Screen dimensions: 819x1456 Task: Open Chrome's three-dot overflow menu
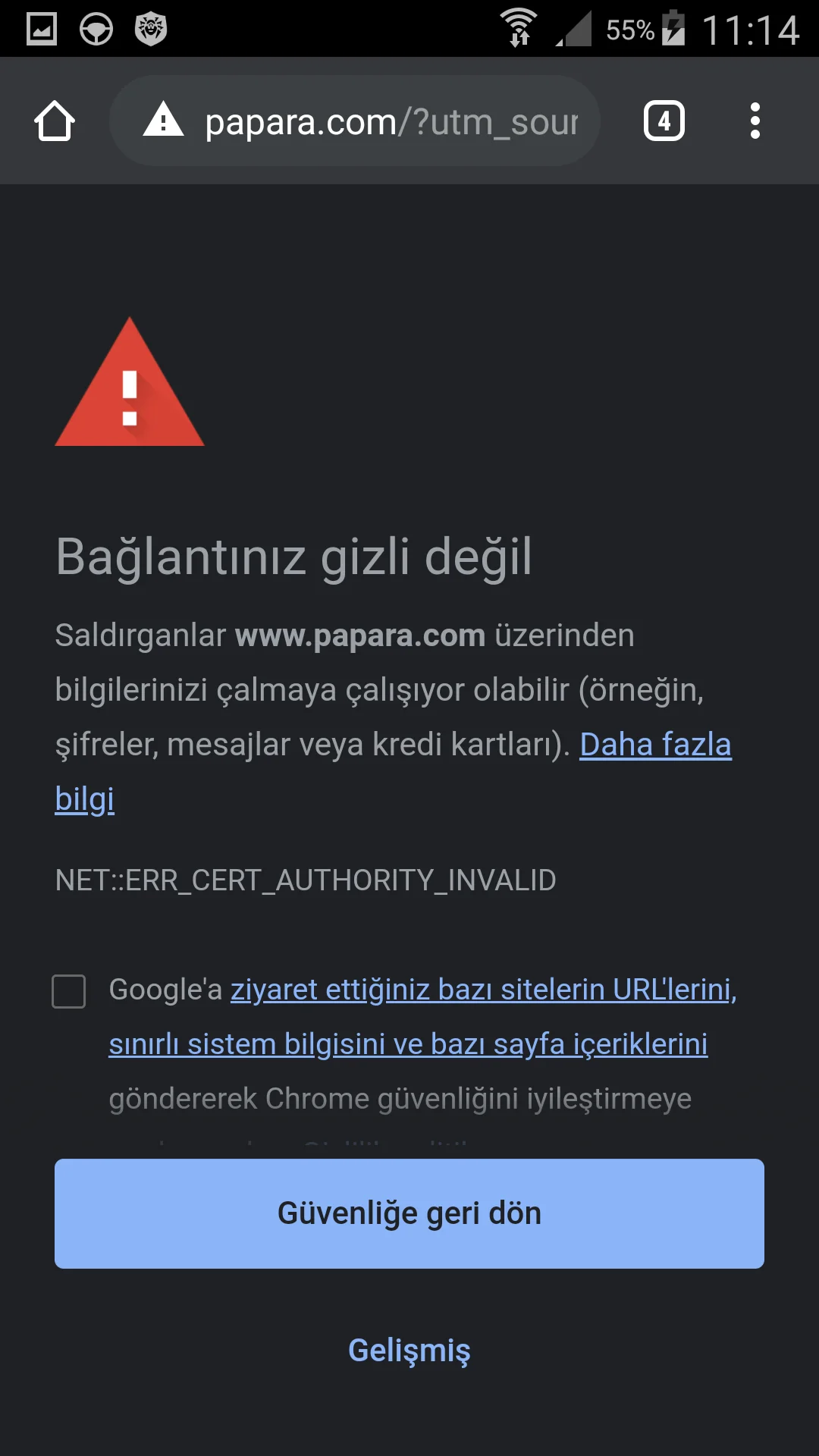pos(755,121)
